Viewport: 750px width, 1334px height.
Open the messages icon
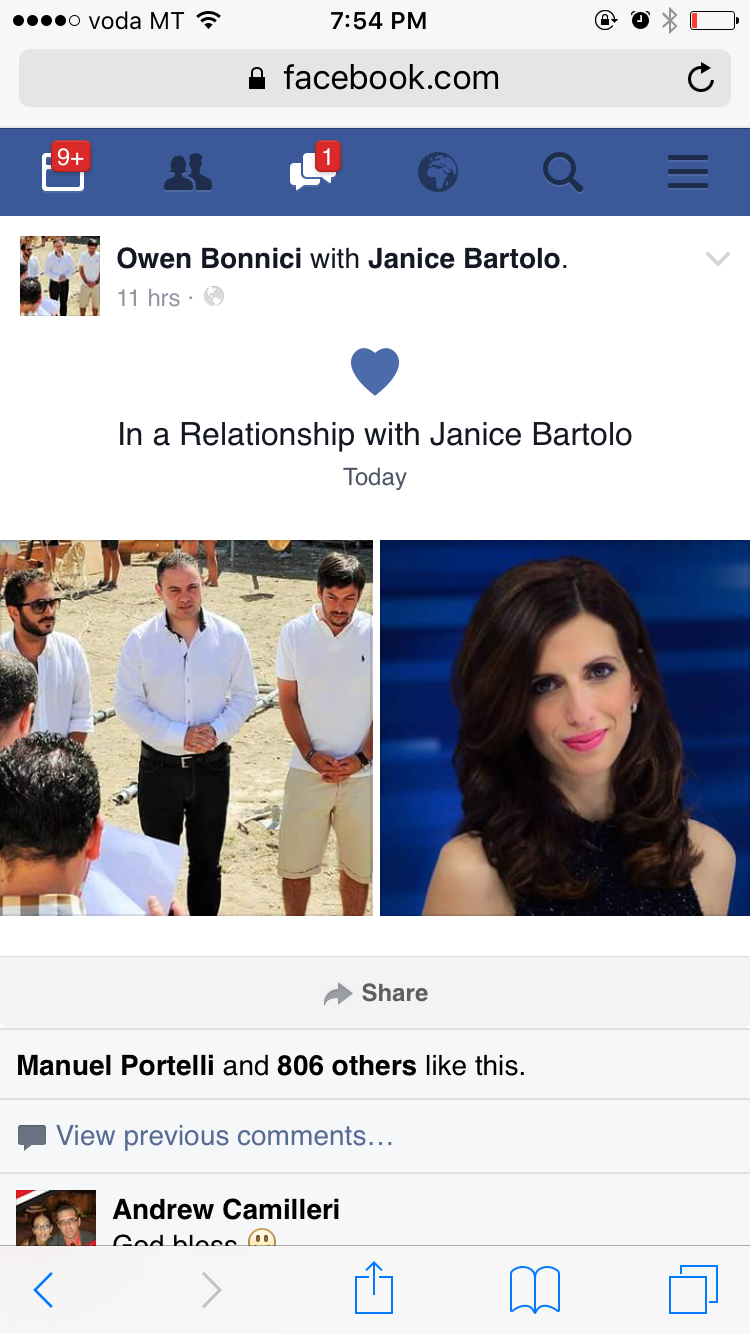coord(312,173)
